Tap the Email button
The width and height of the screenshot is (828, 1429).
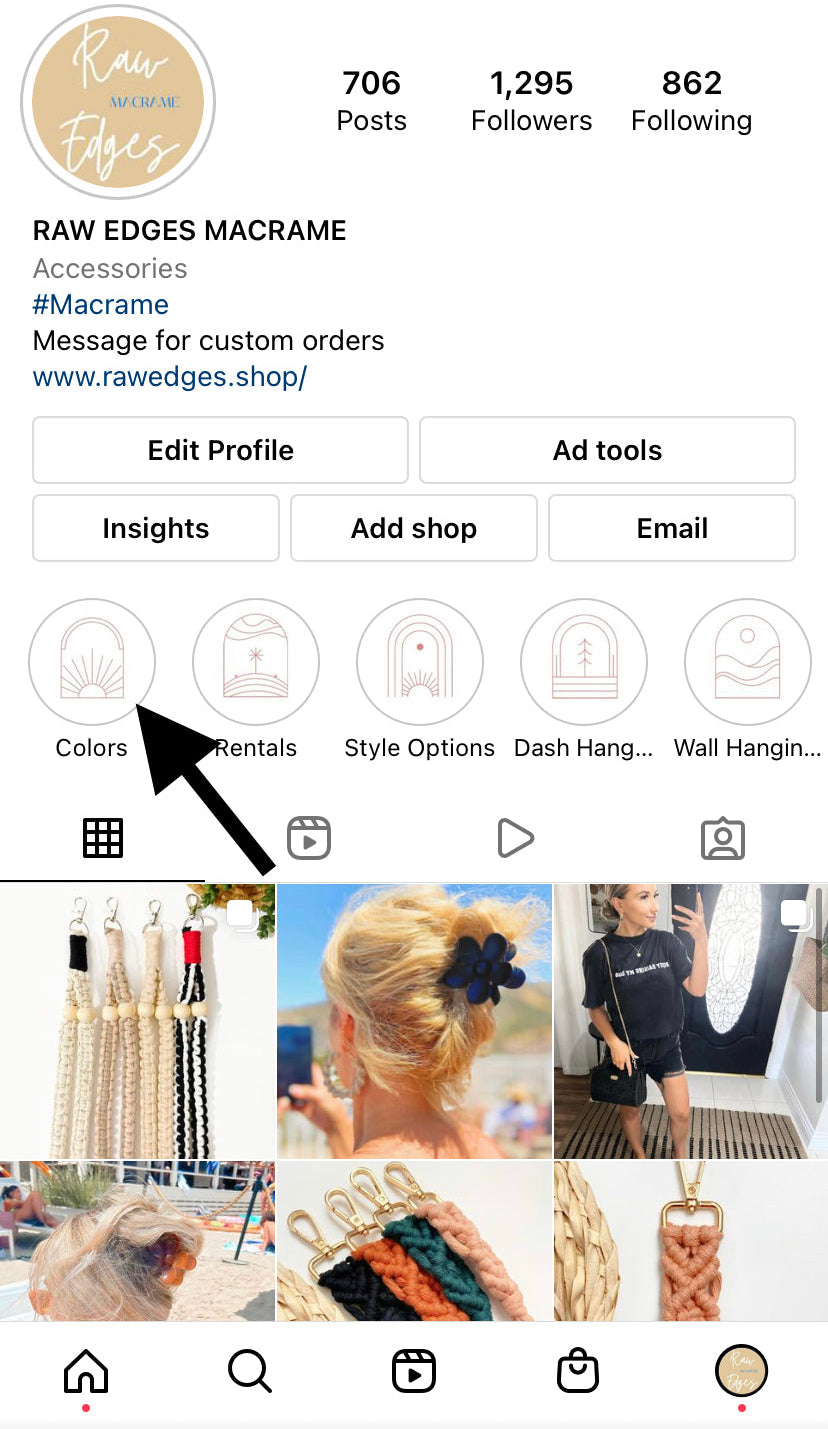(x=672, y=528)
